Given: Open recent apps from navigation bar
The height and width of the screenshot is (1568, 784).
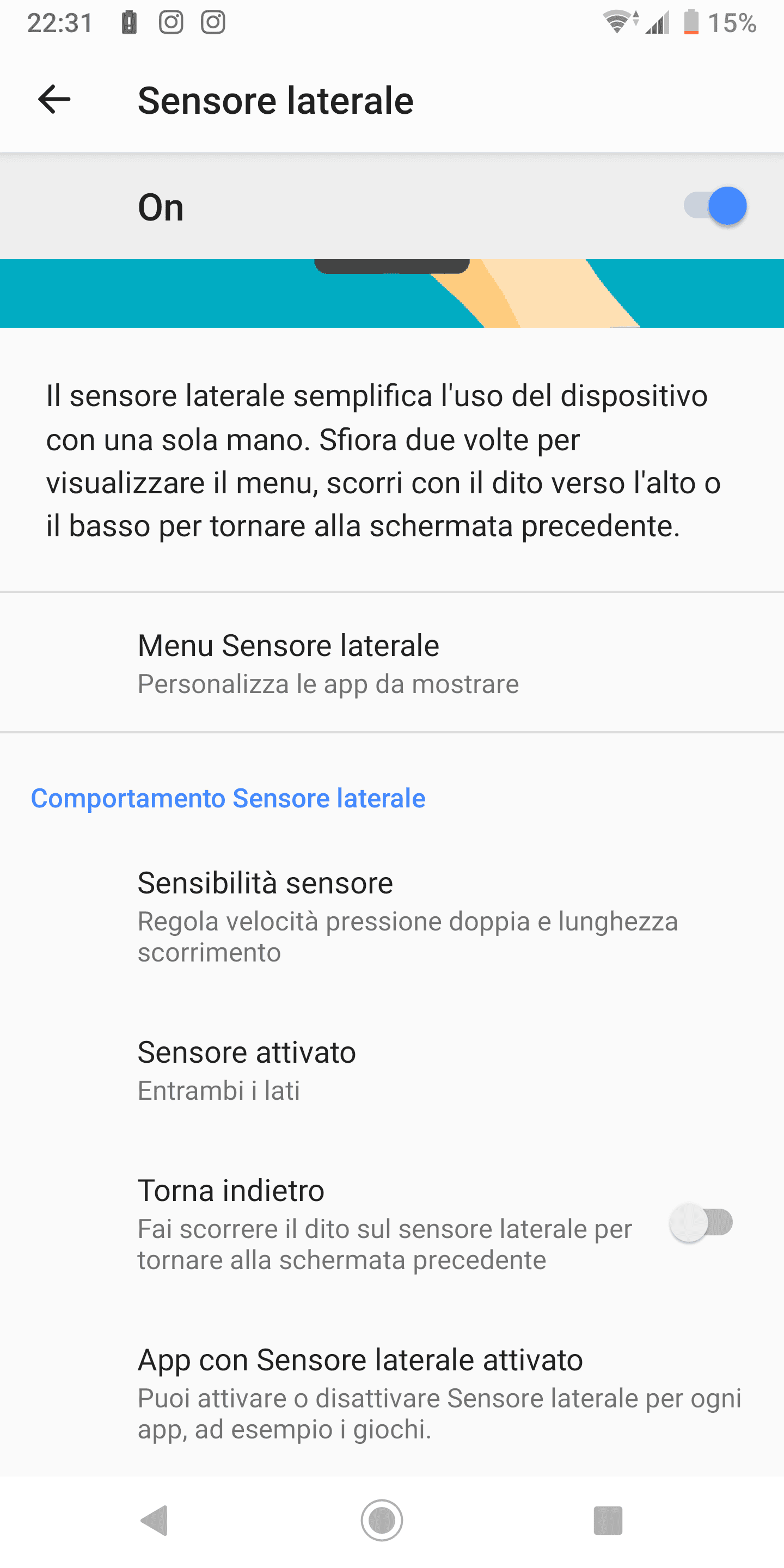Looking at the screenshot, I should [608, 1521].
